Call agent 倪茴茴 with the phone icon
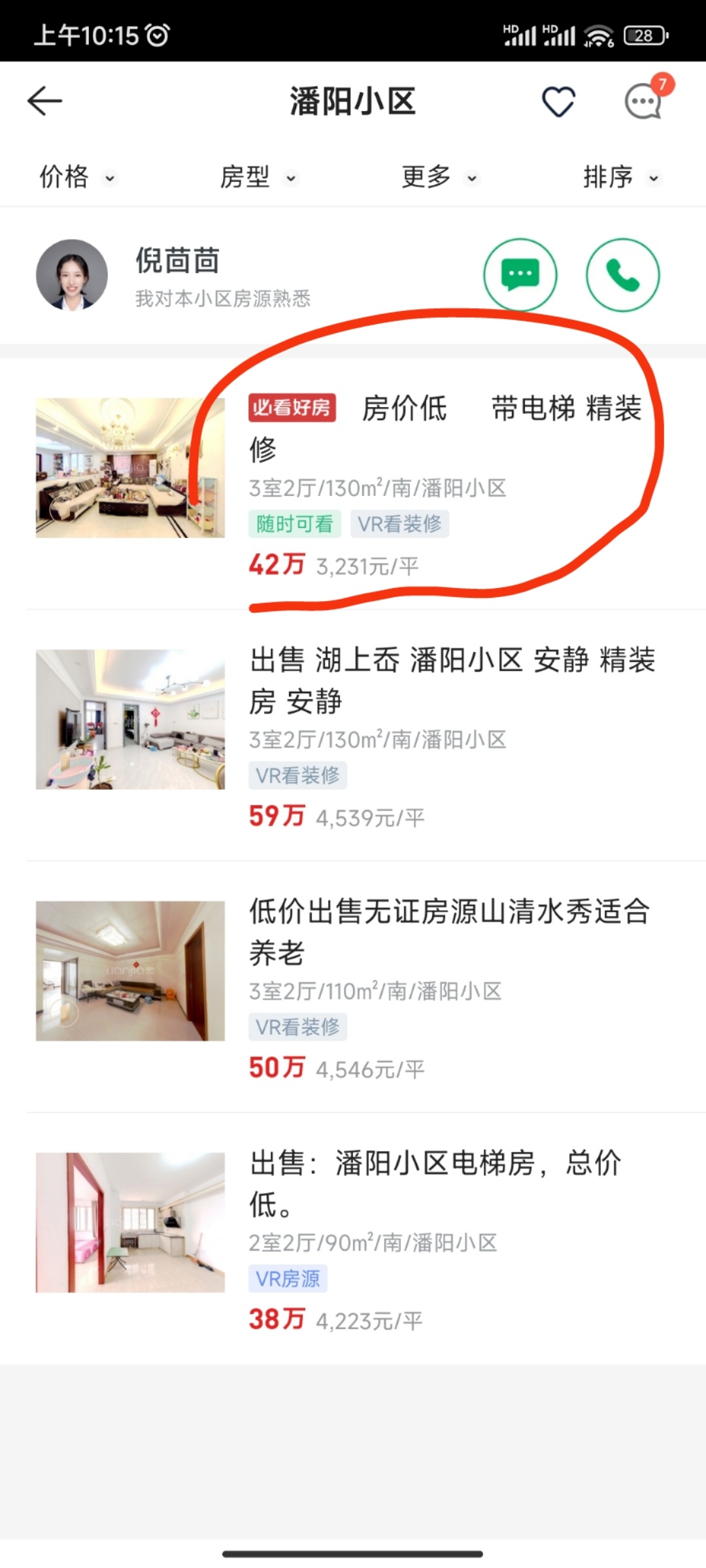 point(622,275)
